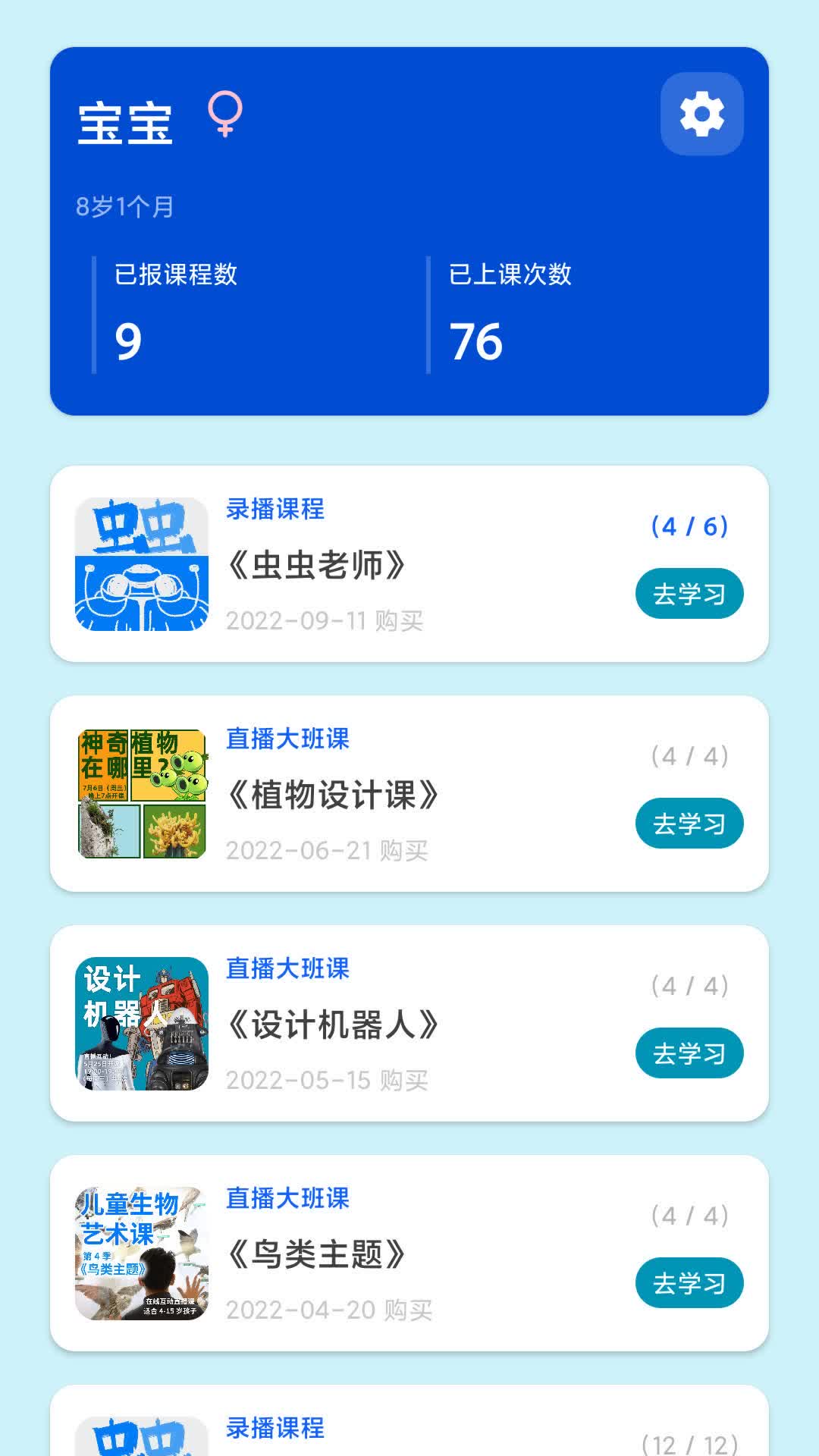Open 去学习 for the 设计机器人 course
This screenshot has height=1456, width=819.
tap(689, 1052)
